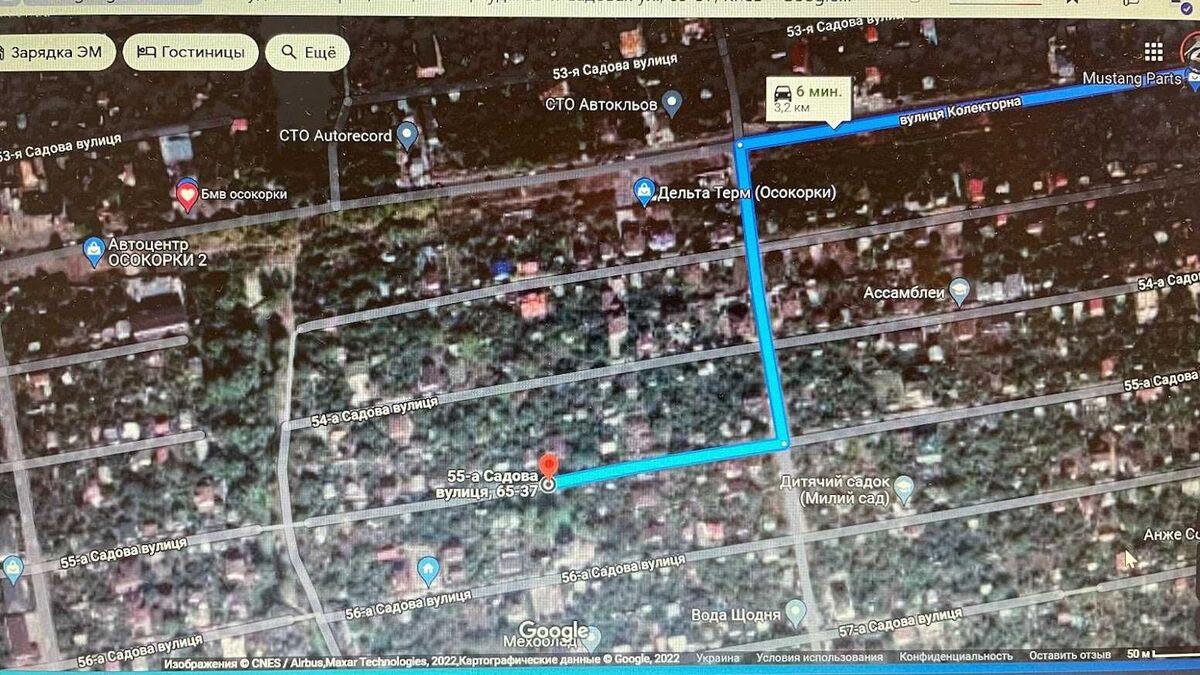Select the 6 мин. route label
This screenshot has width=1200, height=675.
pyautogui.click(x=808, y=99)
